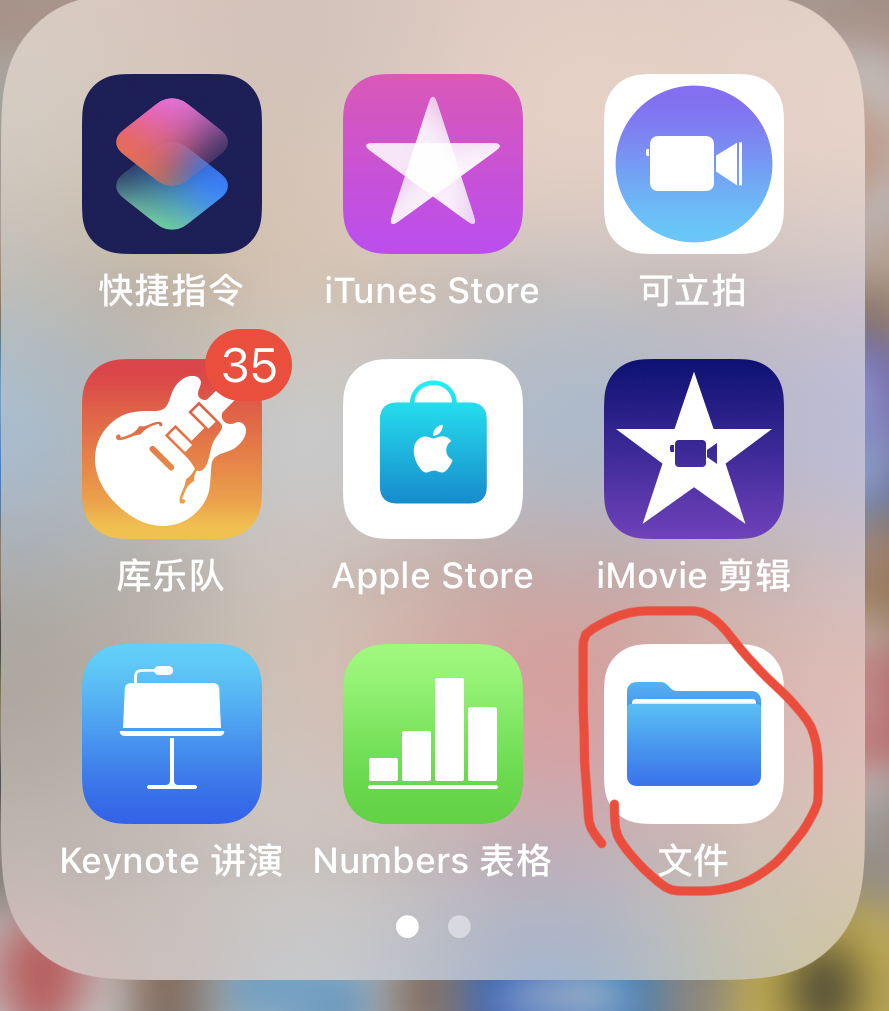Screen dimensions: 889x1011
Task: Tap the Keynote lectern podium icon
Action: click(172, 733)
